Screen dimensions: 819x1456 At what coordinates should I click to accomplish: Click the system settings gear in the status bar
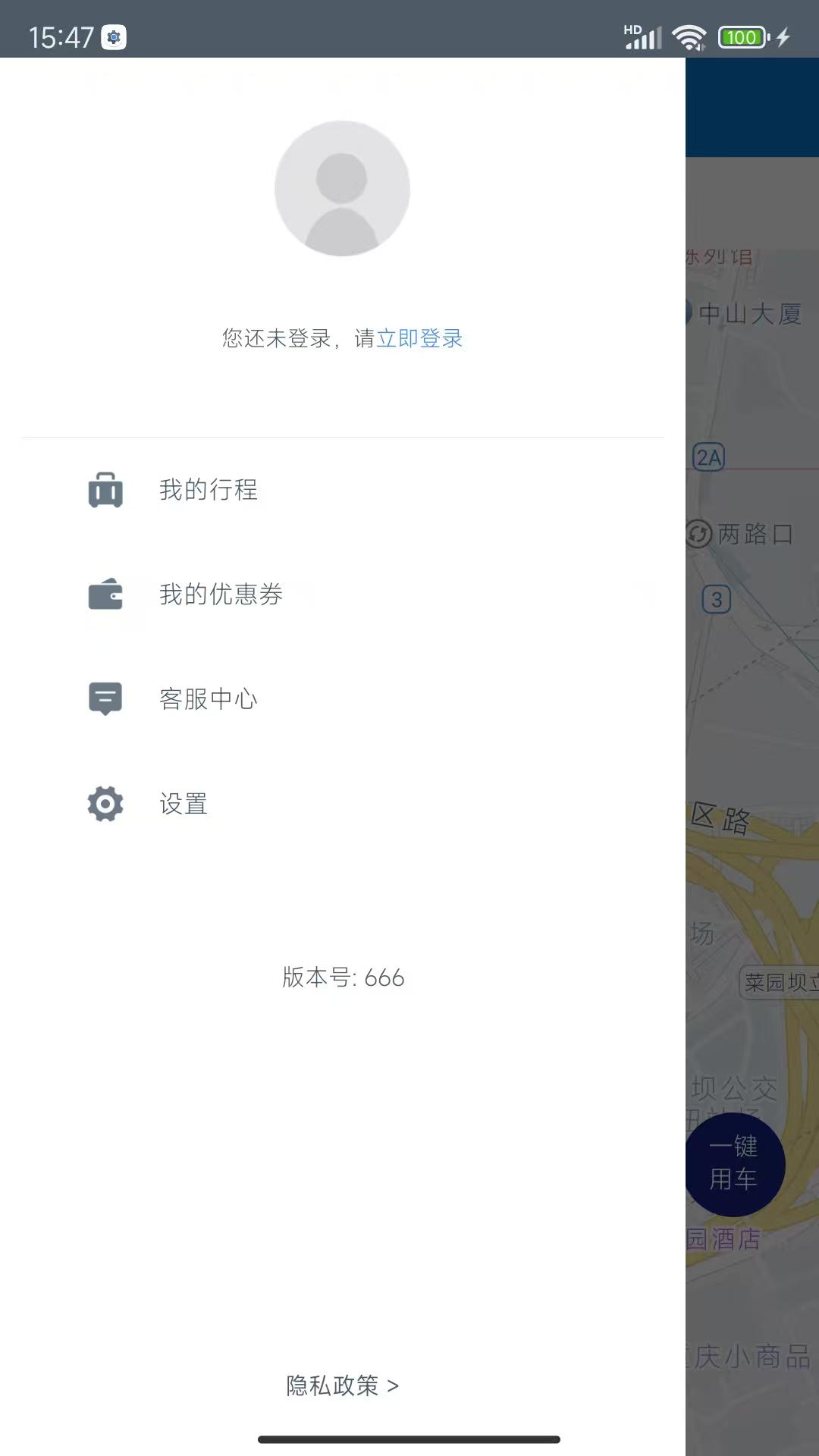coord(115,37)
